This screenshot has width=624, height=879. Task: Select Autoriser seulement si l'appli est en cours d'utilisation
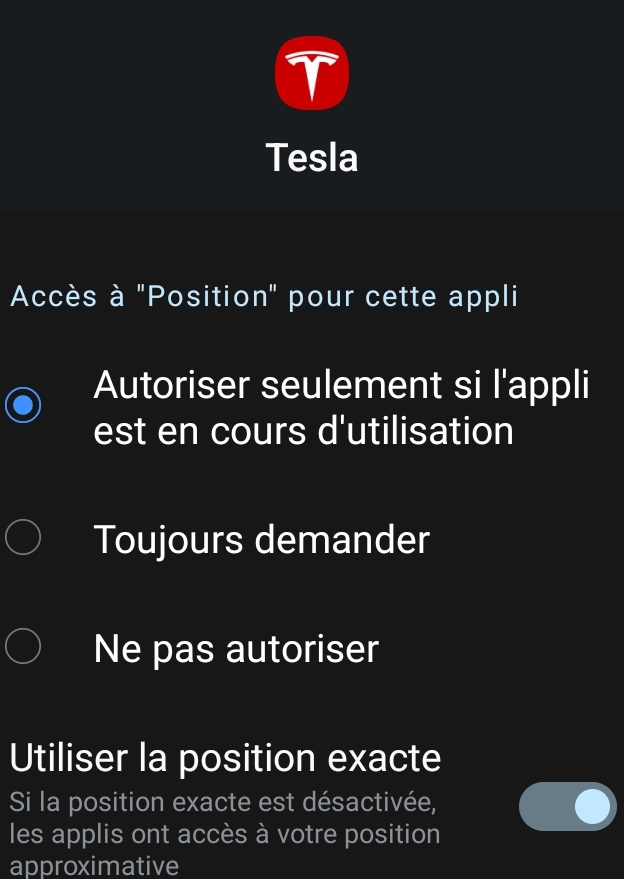[312, 406]
